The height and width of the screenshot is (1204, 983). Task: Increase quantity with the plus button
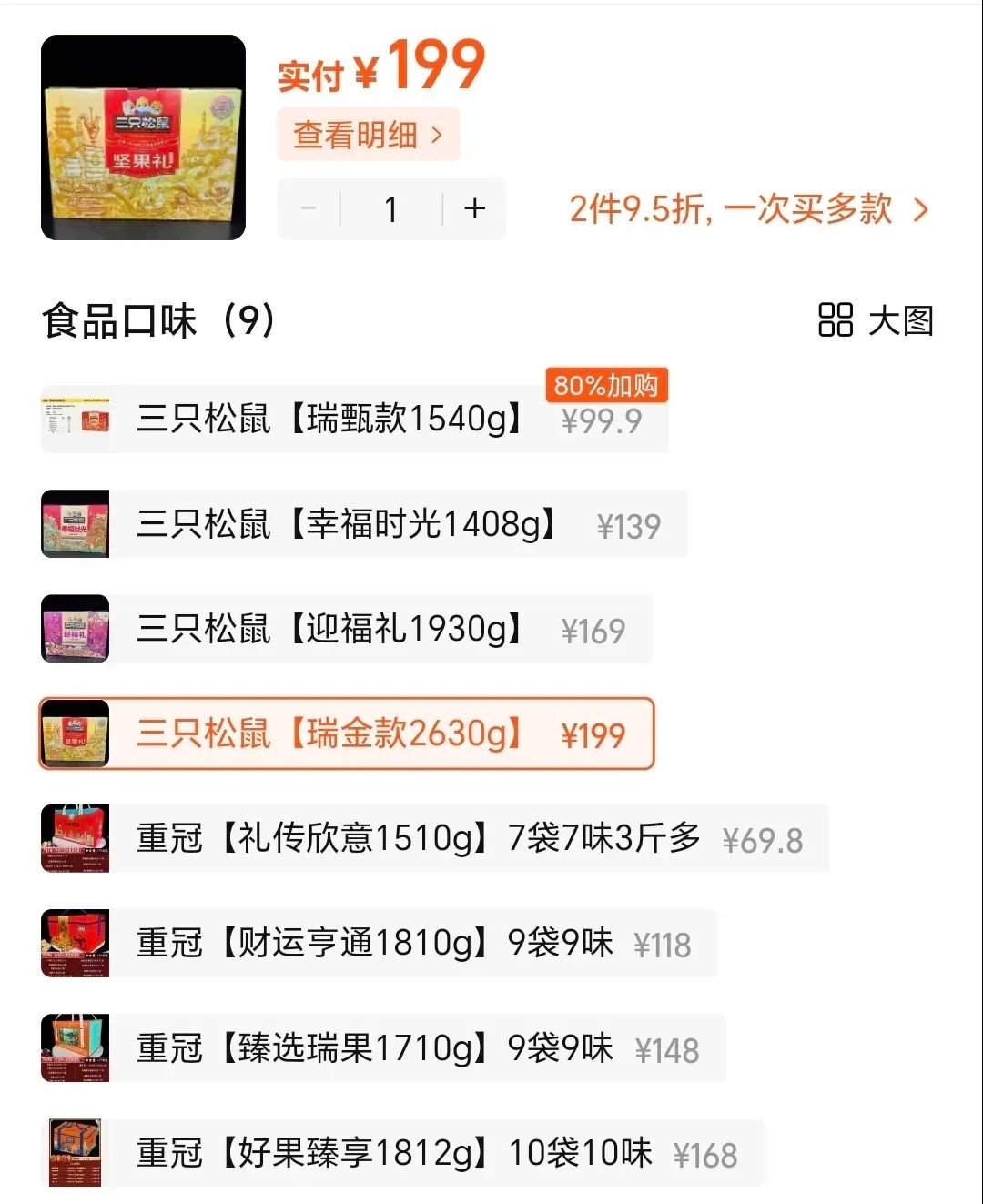pos(474,209)
